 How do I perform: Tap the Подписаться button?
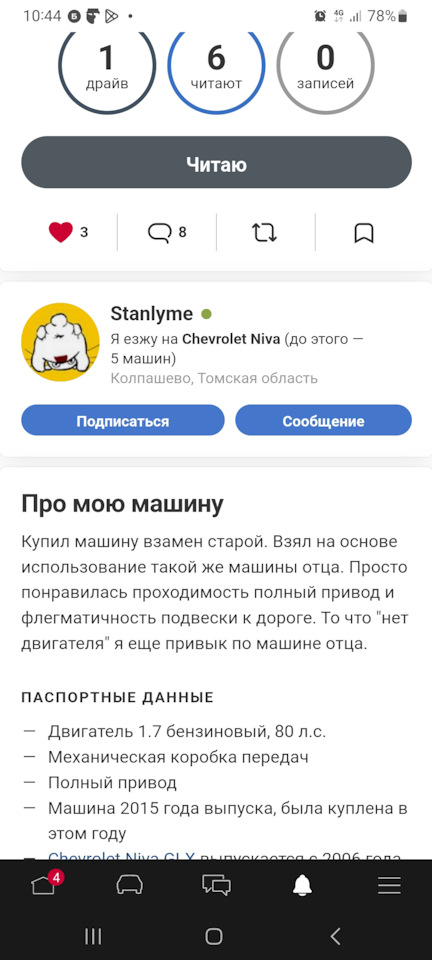point(122,421)
